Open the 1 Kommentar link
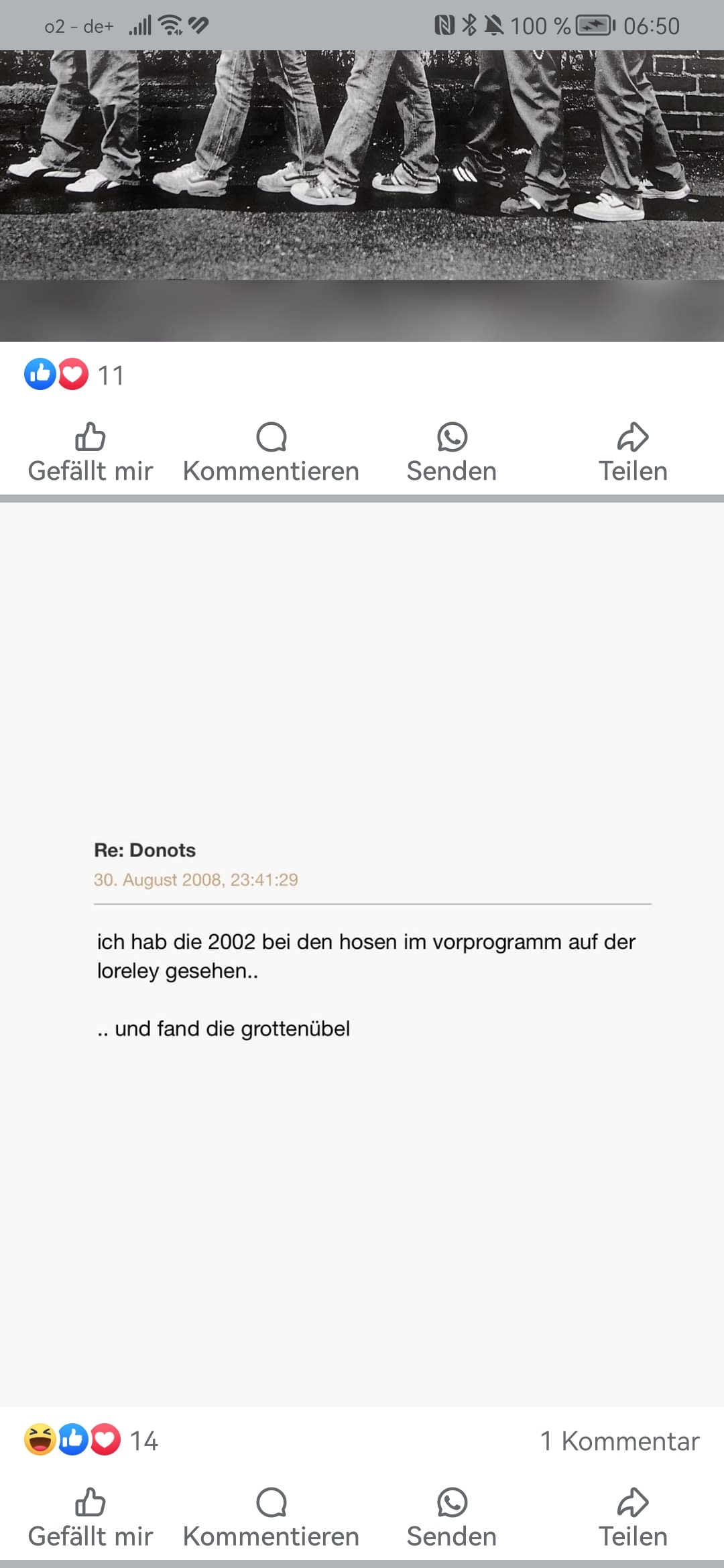Screen dimensions: 724x1568 pos(619,1441)
